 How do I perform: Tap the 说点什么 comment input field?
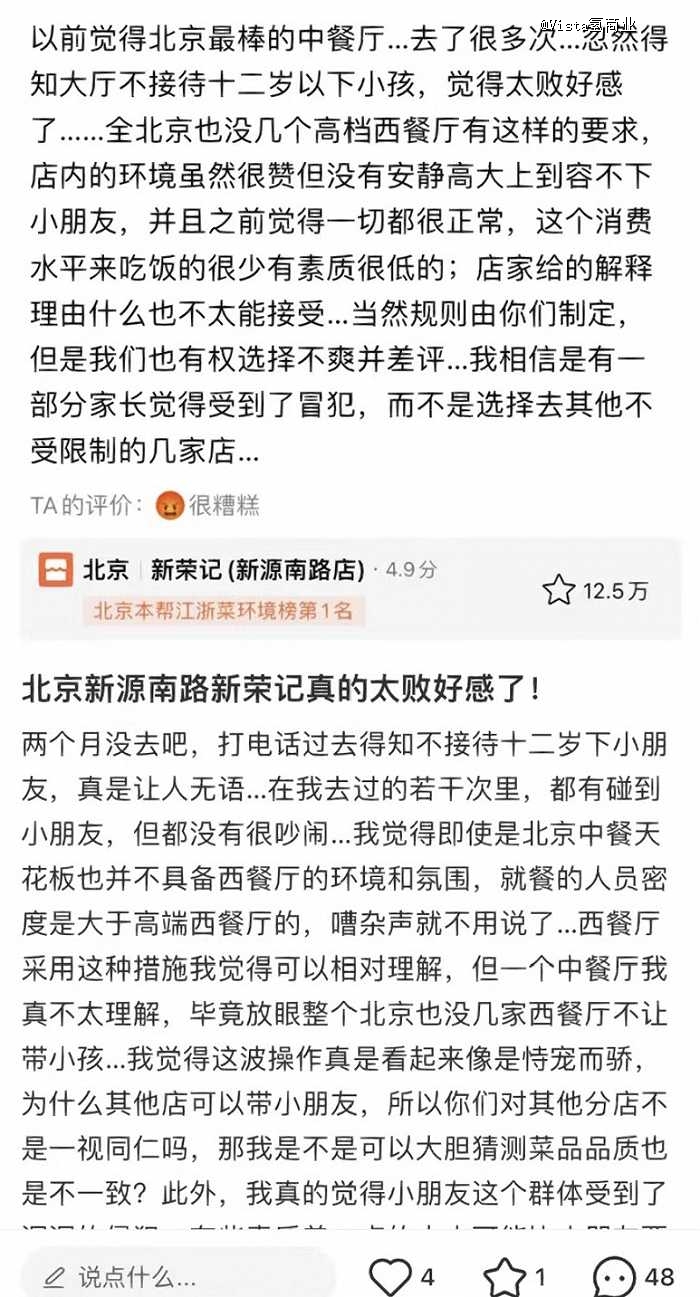[x=178, y=1276]
